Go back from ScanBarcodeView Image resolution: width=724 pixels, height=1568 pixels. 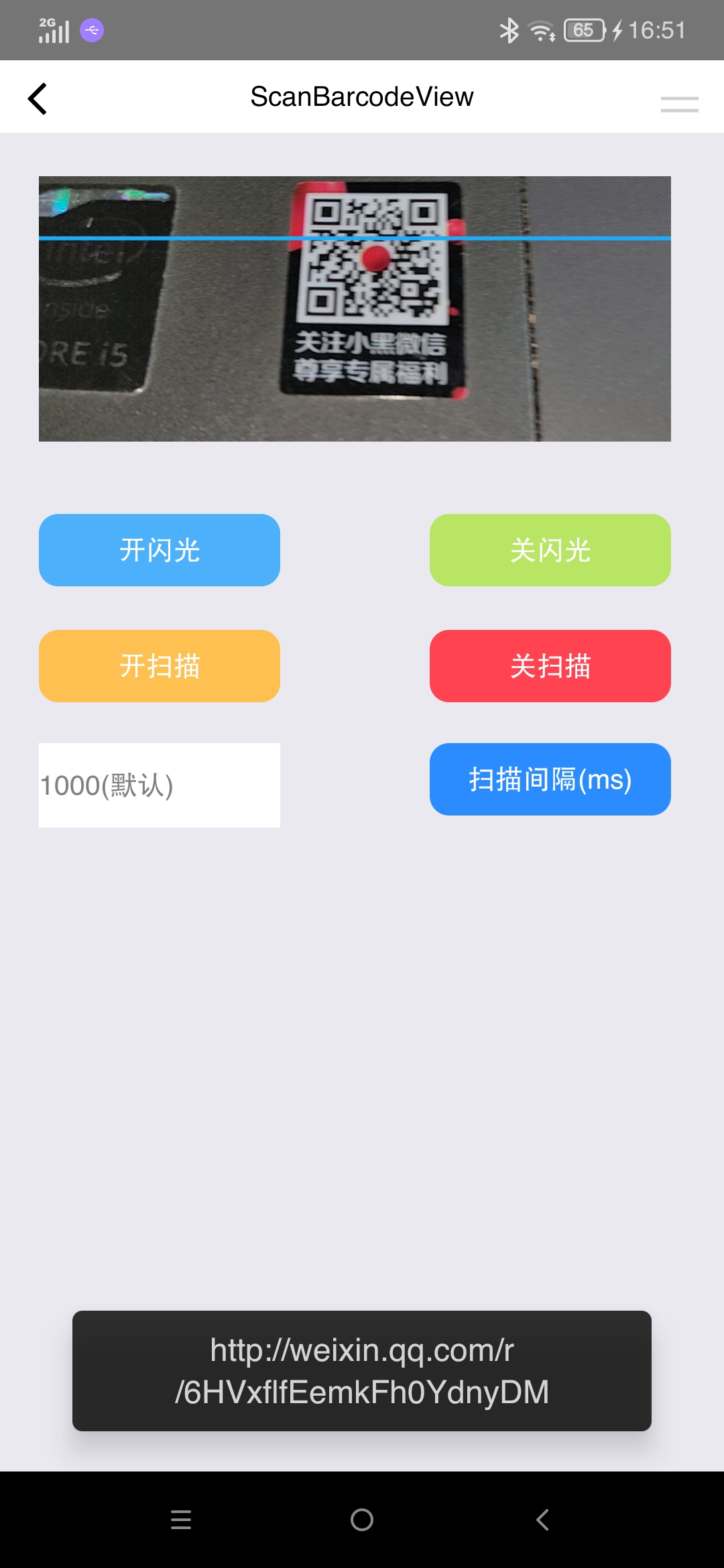[x=38, y=99]
